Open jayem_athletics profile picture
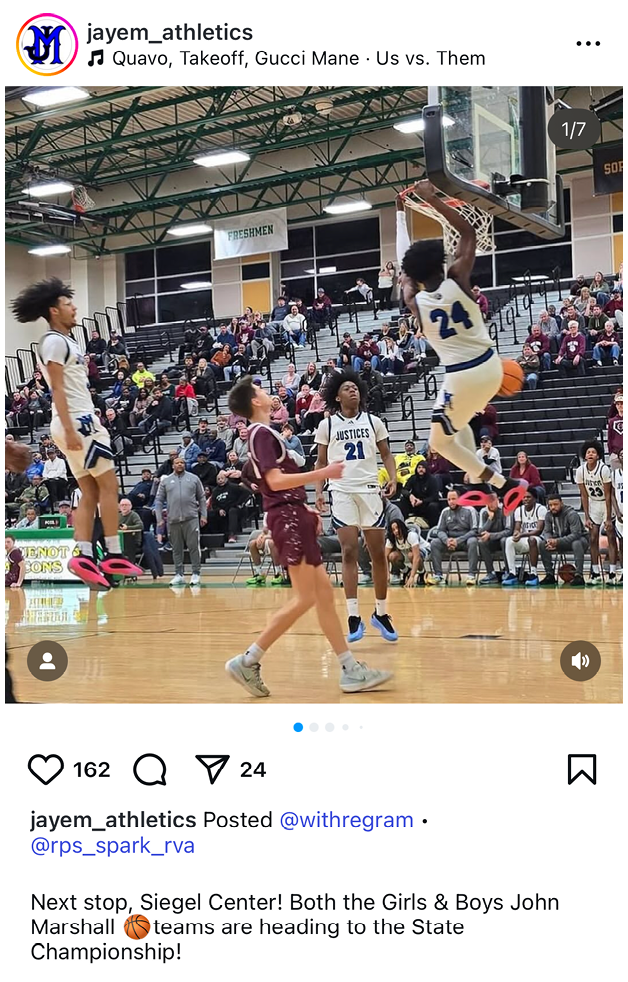This screenshot has width=628, height=982. click(47, 45)
